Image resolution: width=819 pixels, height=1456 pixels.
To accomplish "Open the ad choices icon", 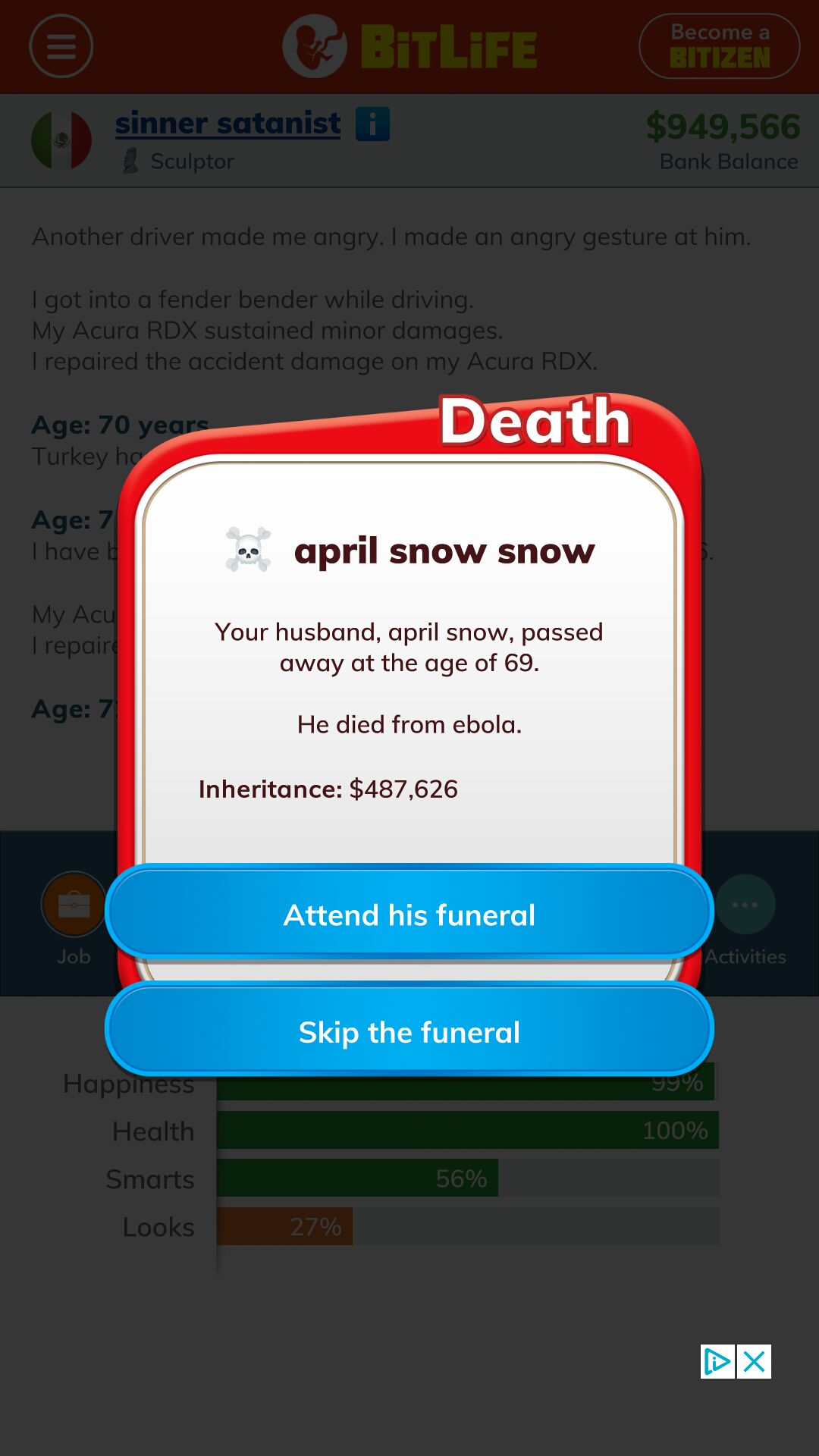I will point(717,1362).
